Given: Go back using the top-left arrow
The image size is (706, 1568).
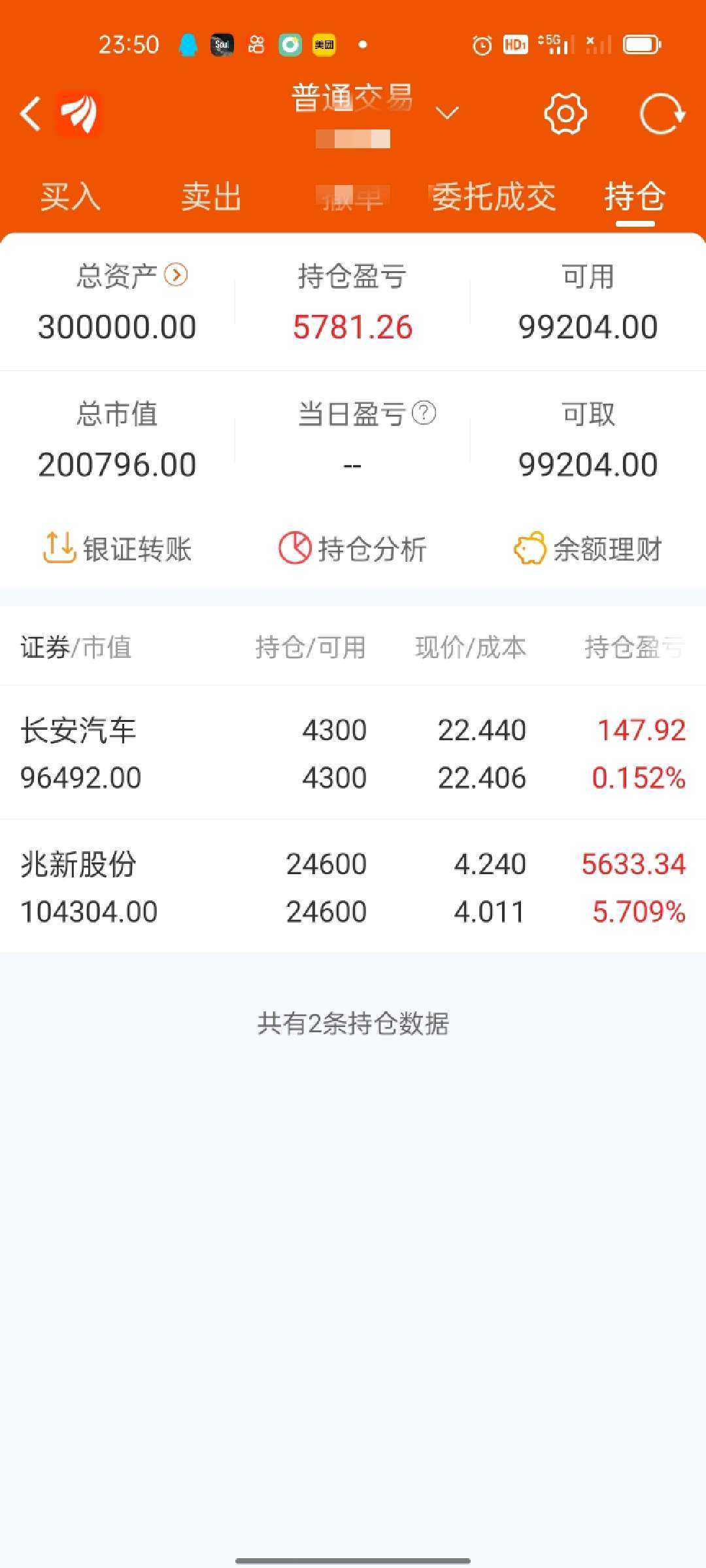Looking at the screenshot, I should [31, 114].
